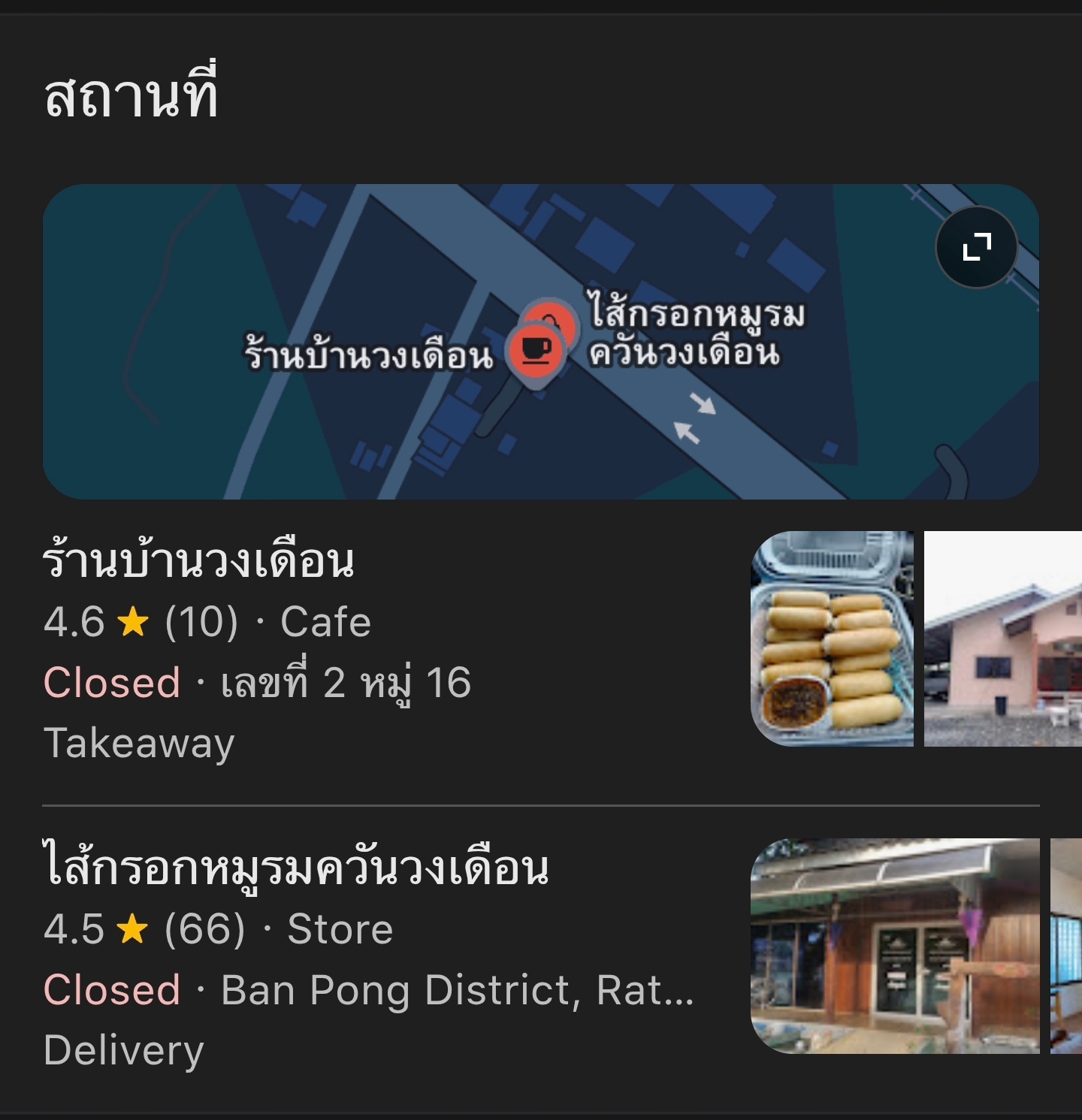View the storefront photo of ไส้กรอกหมูรมควันวงเดือน
Image resolution: width=1082 pixels, height=1120 pixels.
895,946
